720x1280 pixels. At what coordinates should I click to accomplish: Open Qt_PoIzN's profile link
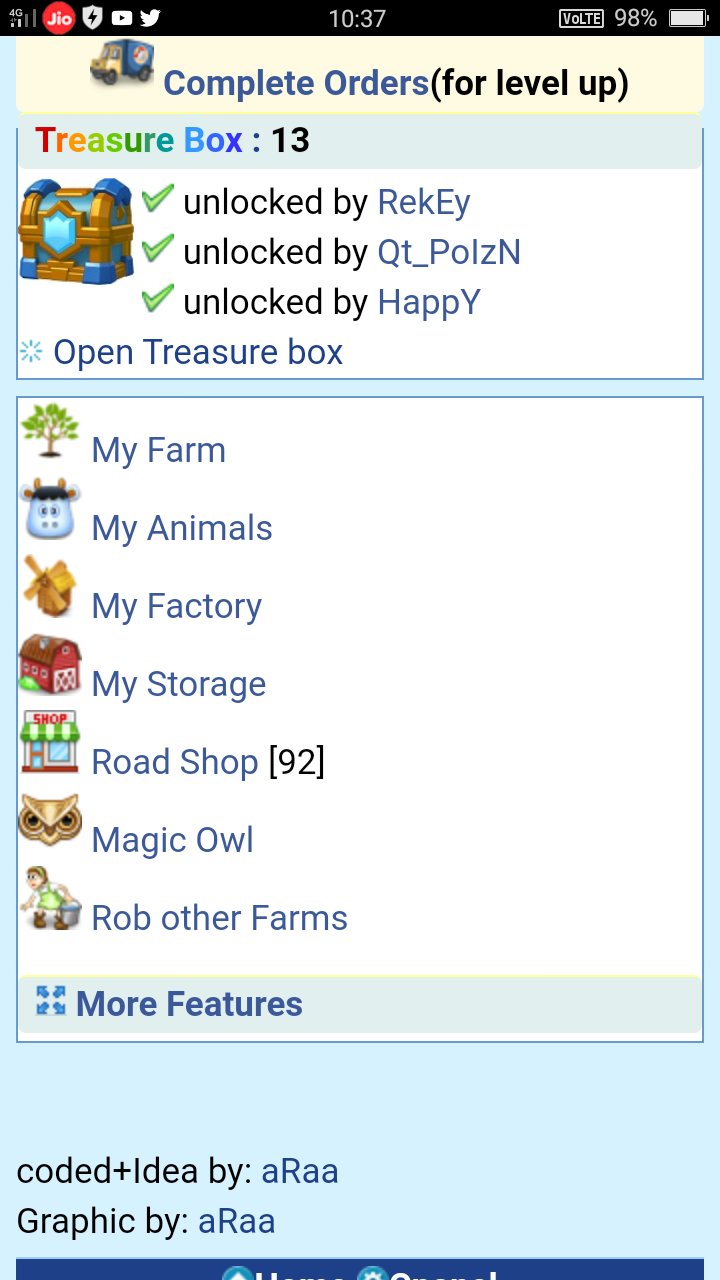pyautogui.click(x=448, y=252)
